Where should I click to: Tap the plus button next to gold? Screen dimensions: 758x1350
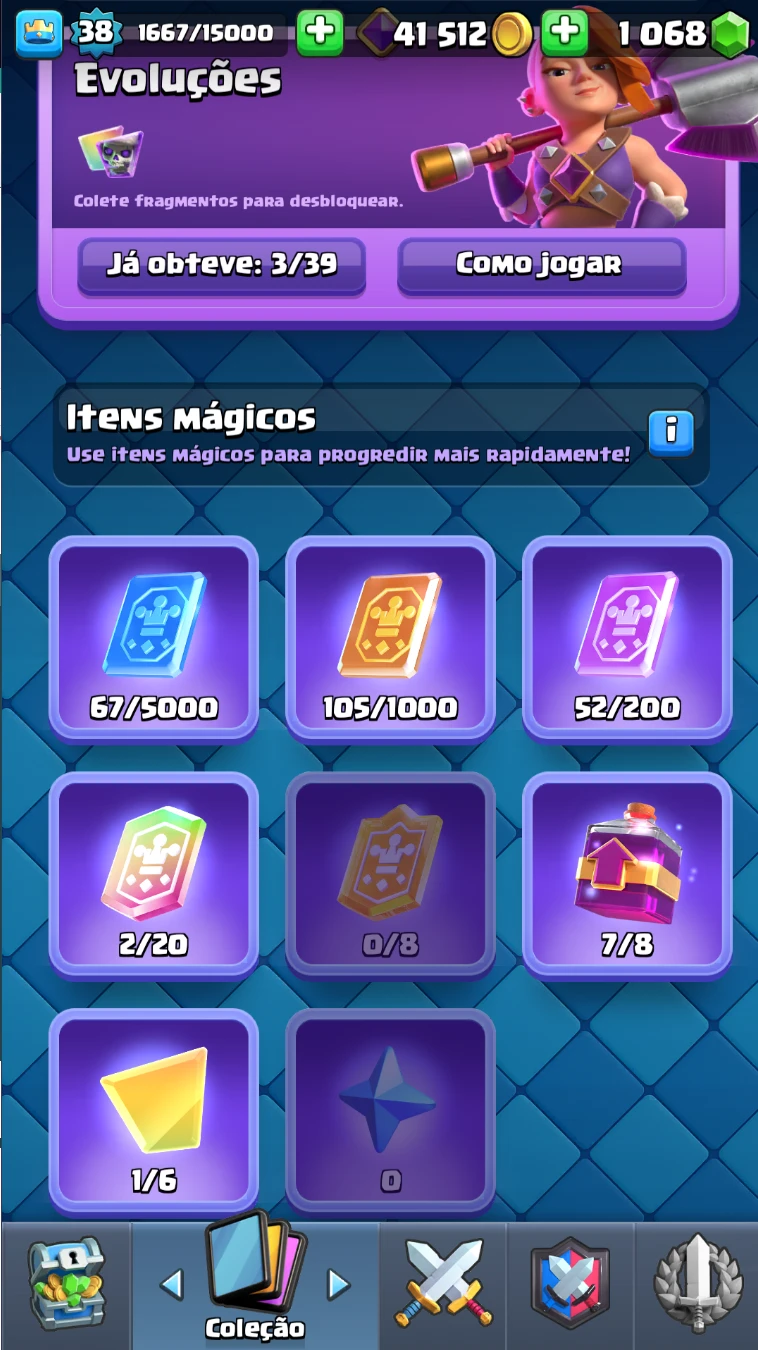(320, 33)
